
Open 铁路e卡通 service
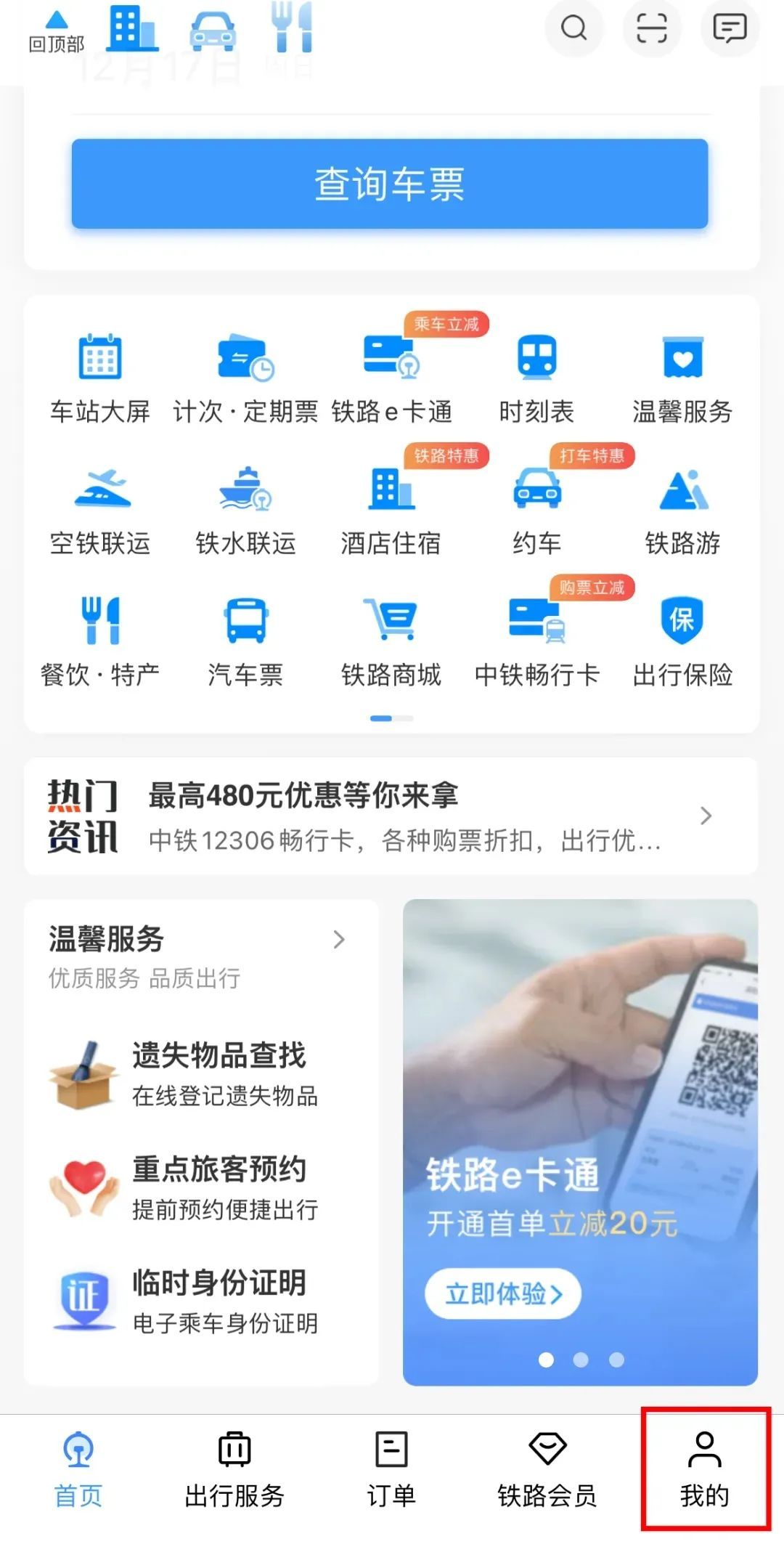392,379
